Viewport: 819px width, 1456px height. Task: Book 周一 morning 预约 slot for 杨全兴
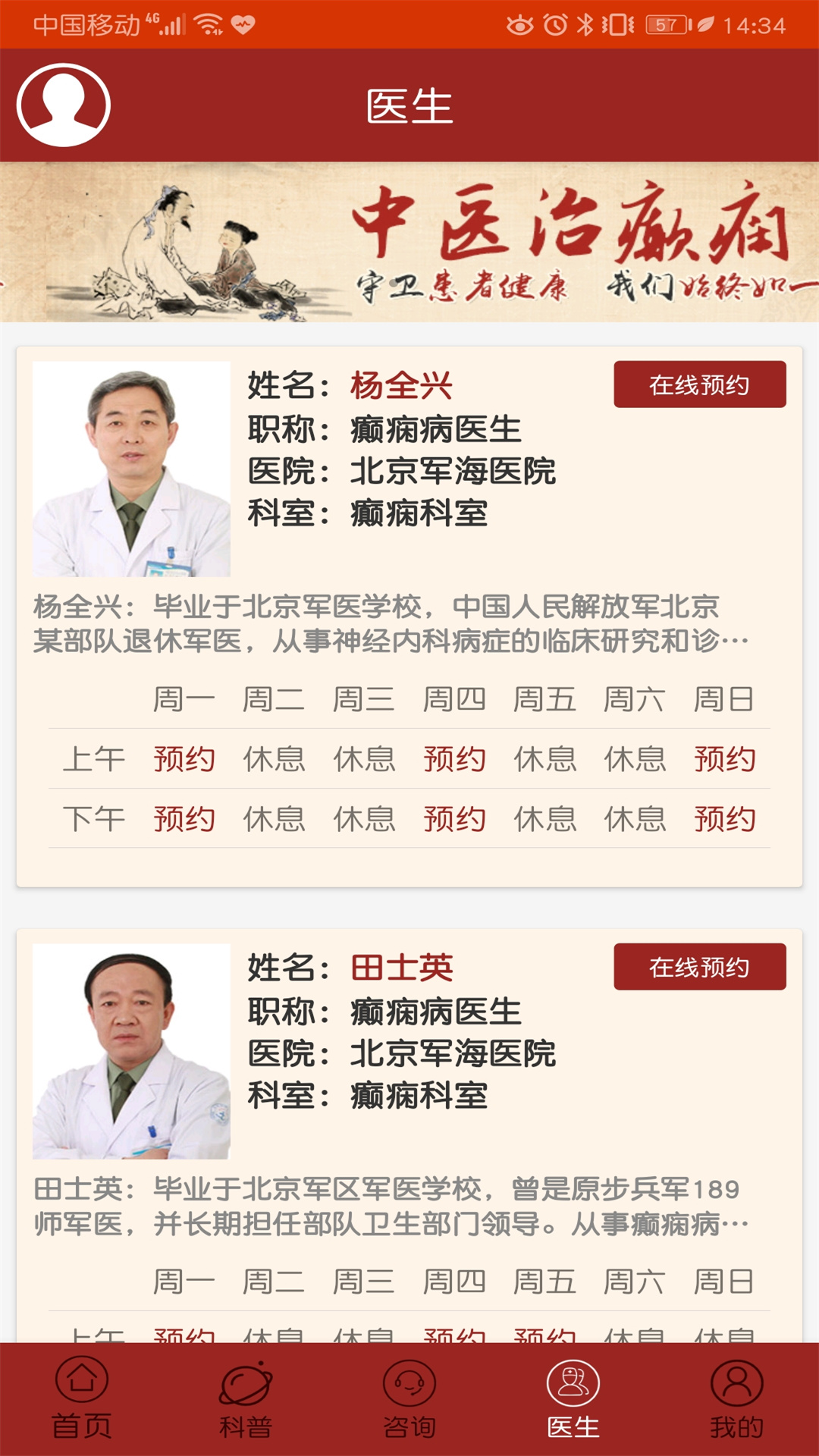tap(184, 758)
